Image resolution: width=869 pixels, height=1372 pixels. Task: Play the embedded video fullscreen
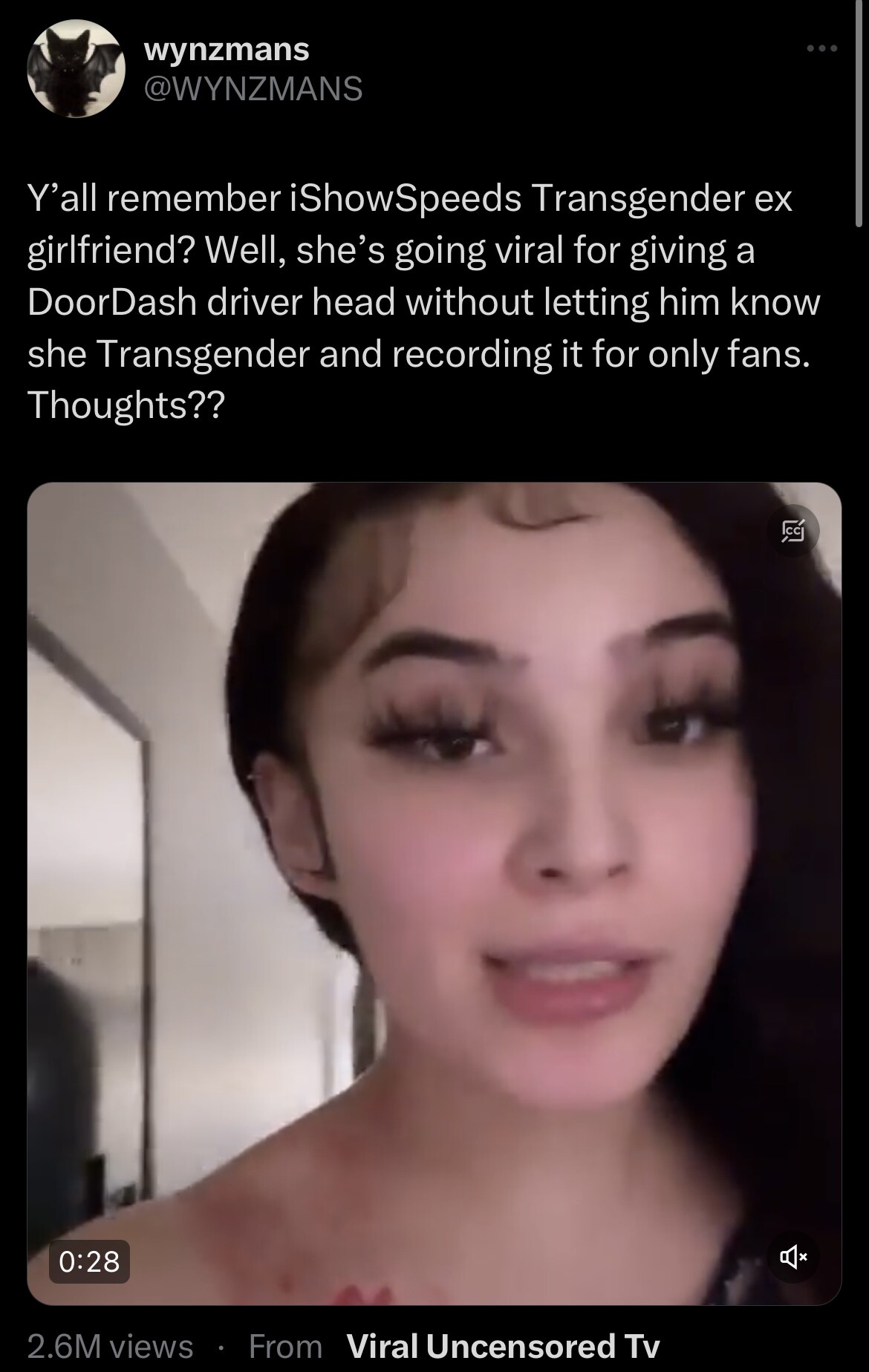pyautogui.click(x=434, y=891)
